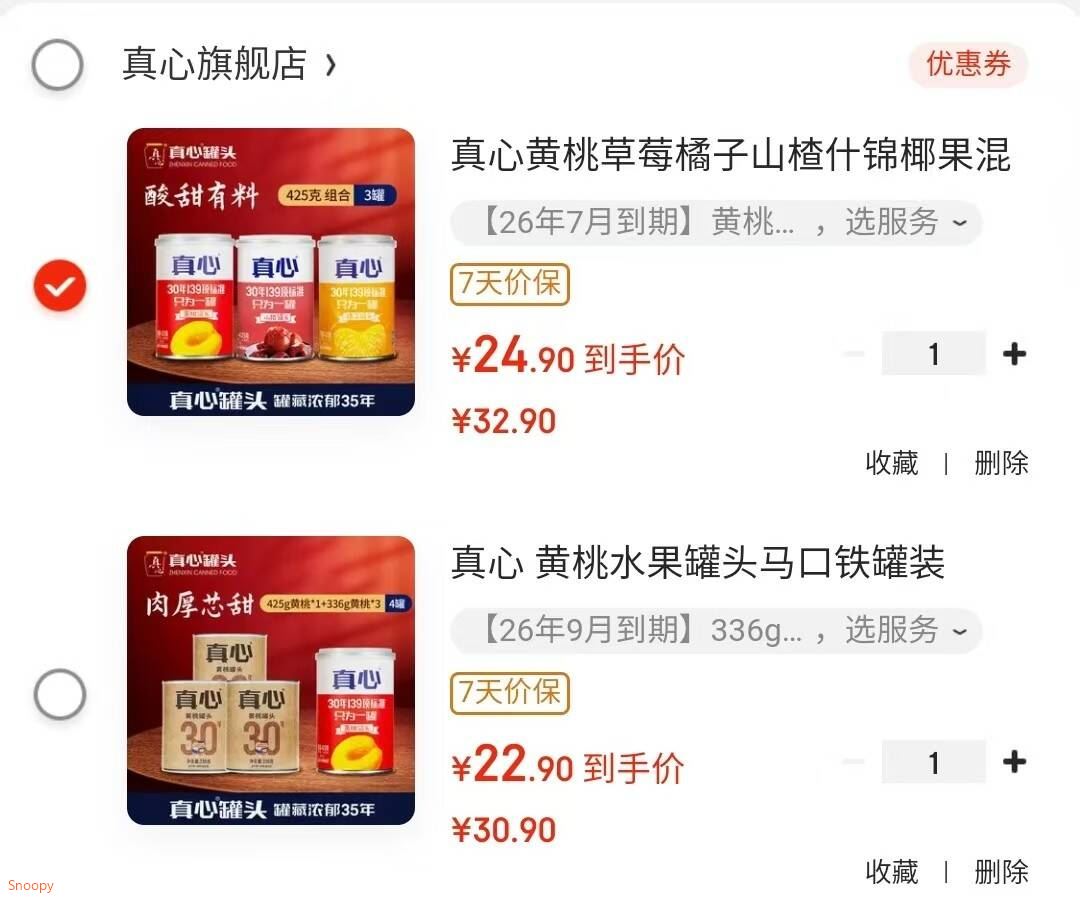Increase quantity of the ¥24.90 item

(x=1014, y=354)
